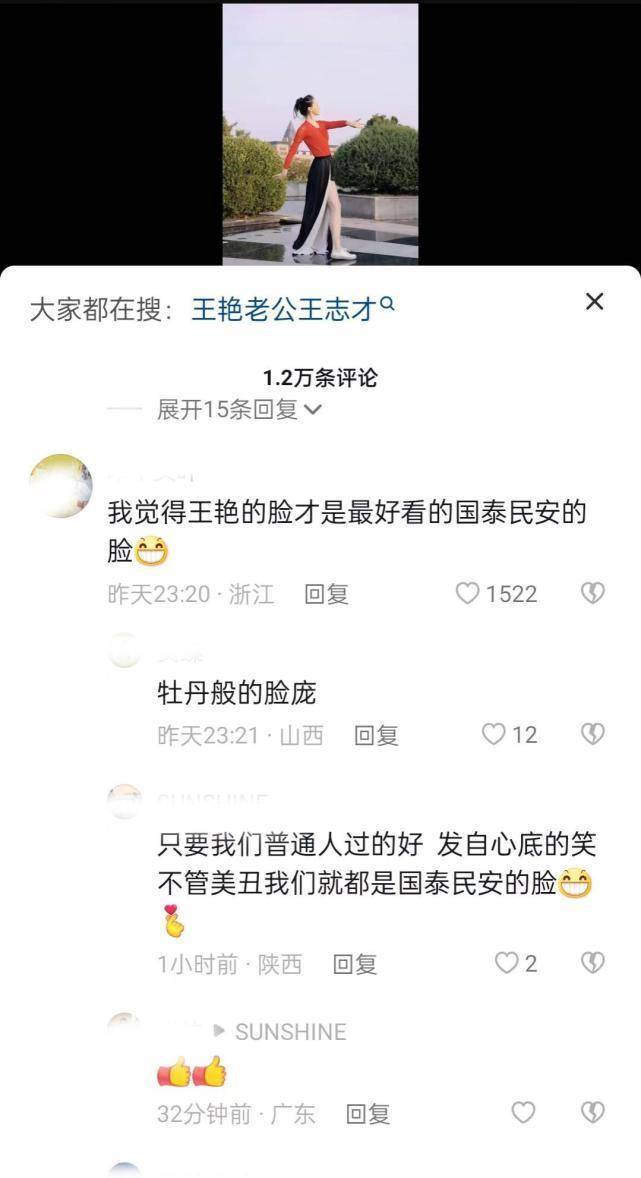
Task: Dislike the comment 牡丹般的脸庞
Action: pos(593,735)
